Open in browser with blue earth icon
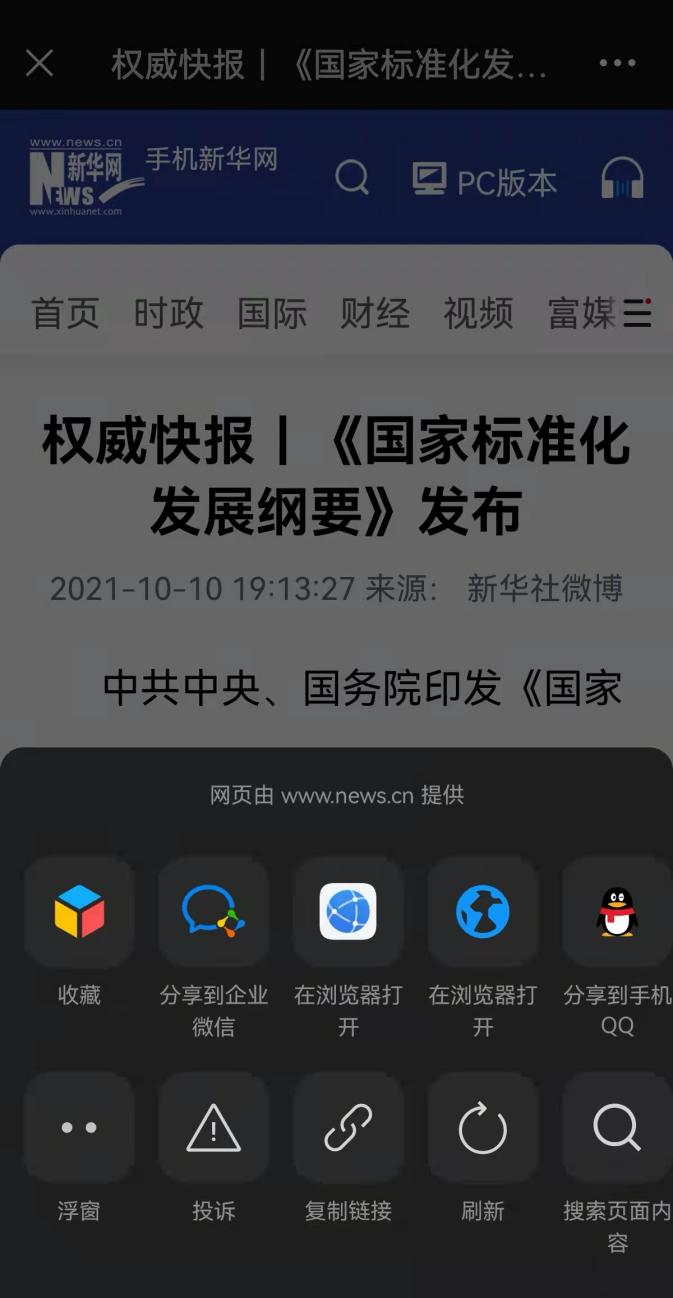The height and width of the screenshot is (1298, 673). point(483,912)
